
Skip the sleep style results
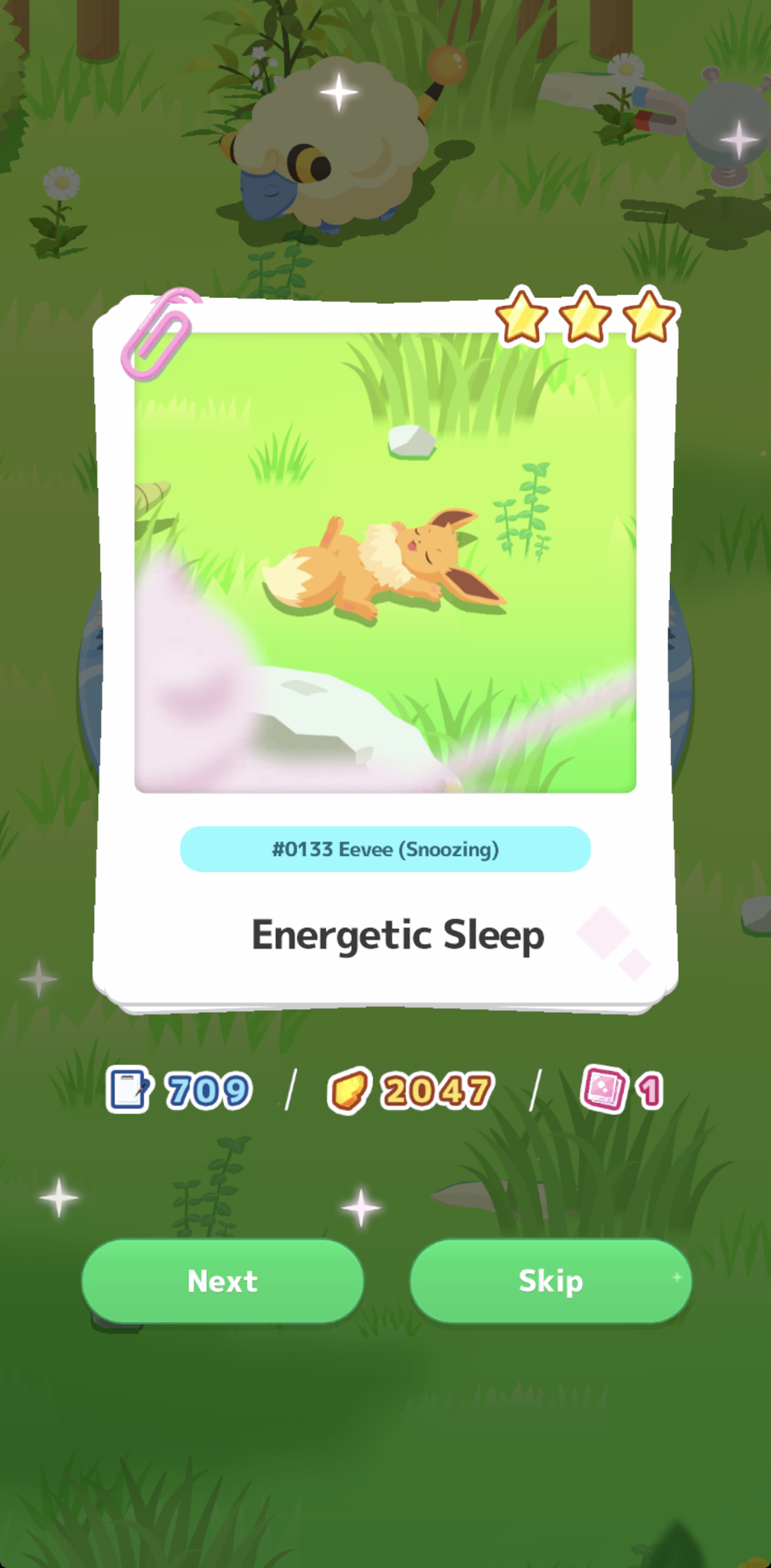pyautogui.click(x=550, y=1281)
